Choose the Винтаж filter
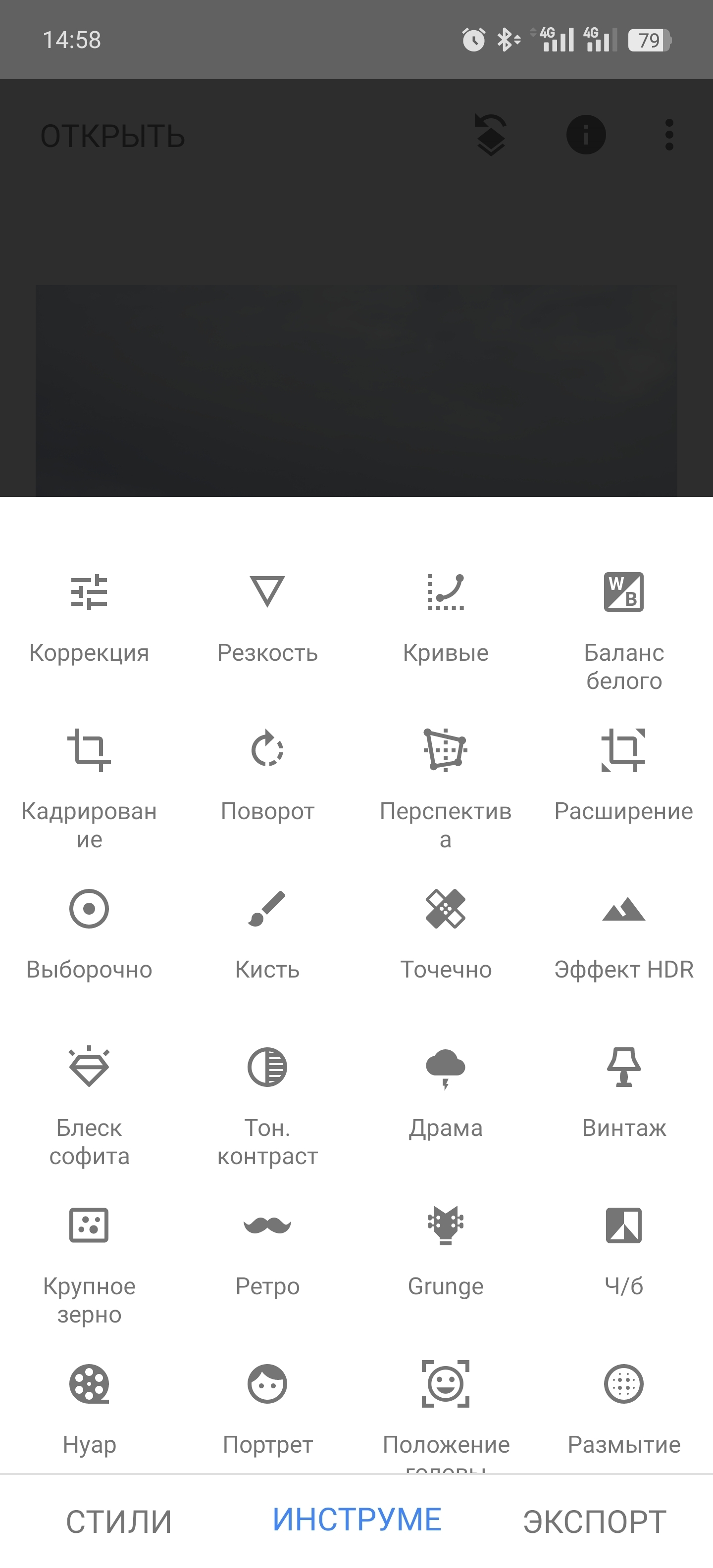 point(624,1089)
